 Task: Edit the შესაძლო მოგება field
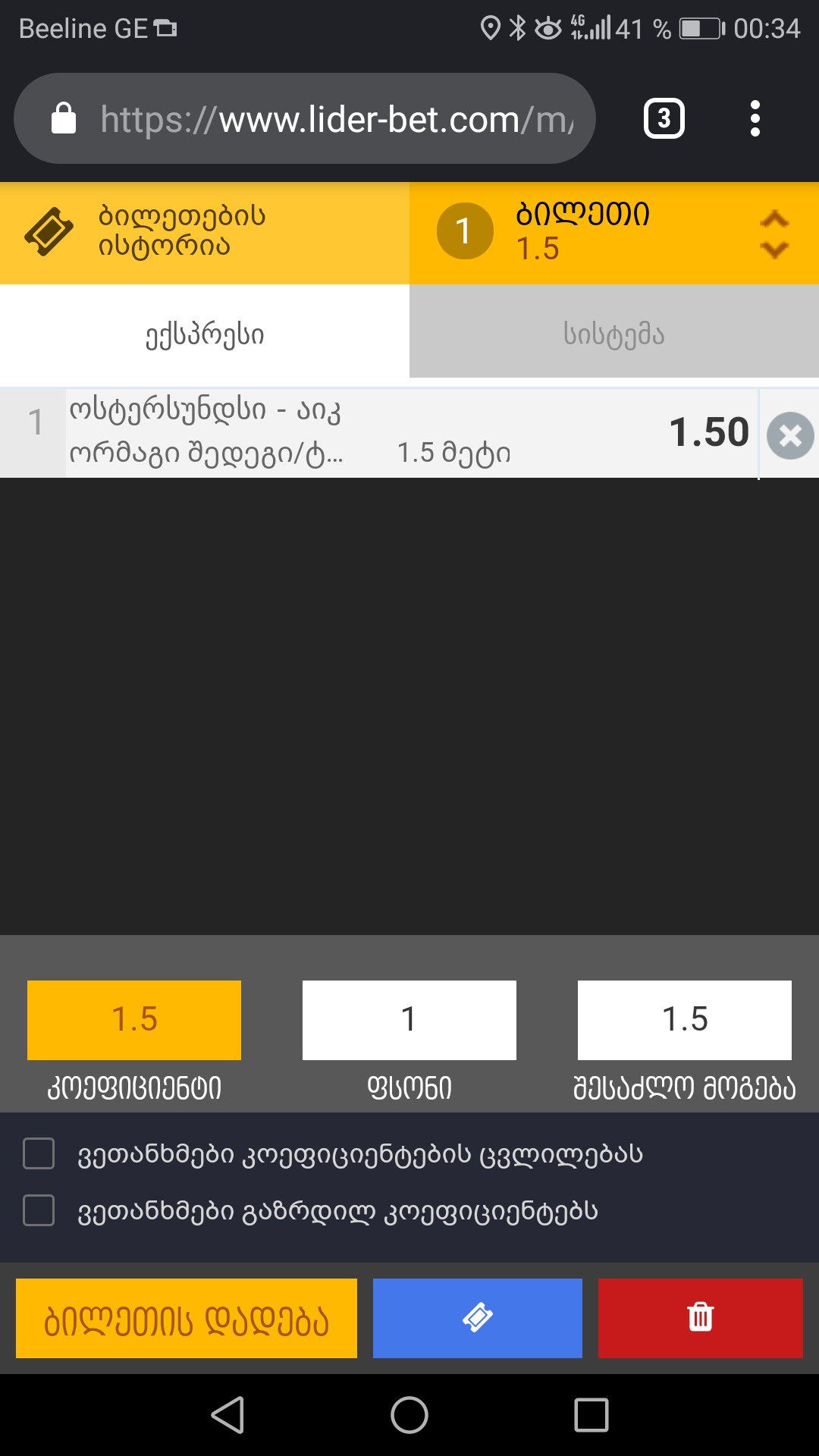click(684, 1019)
